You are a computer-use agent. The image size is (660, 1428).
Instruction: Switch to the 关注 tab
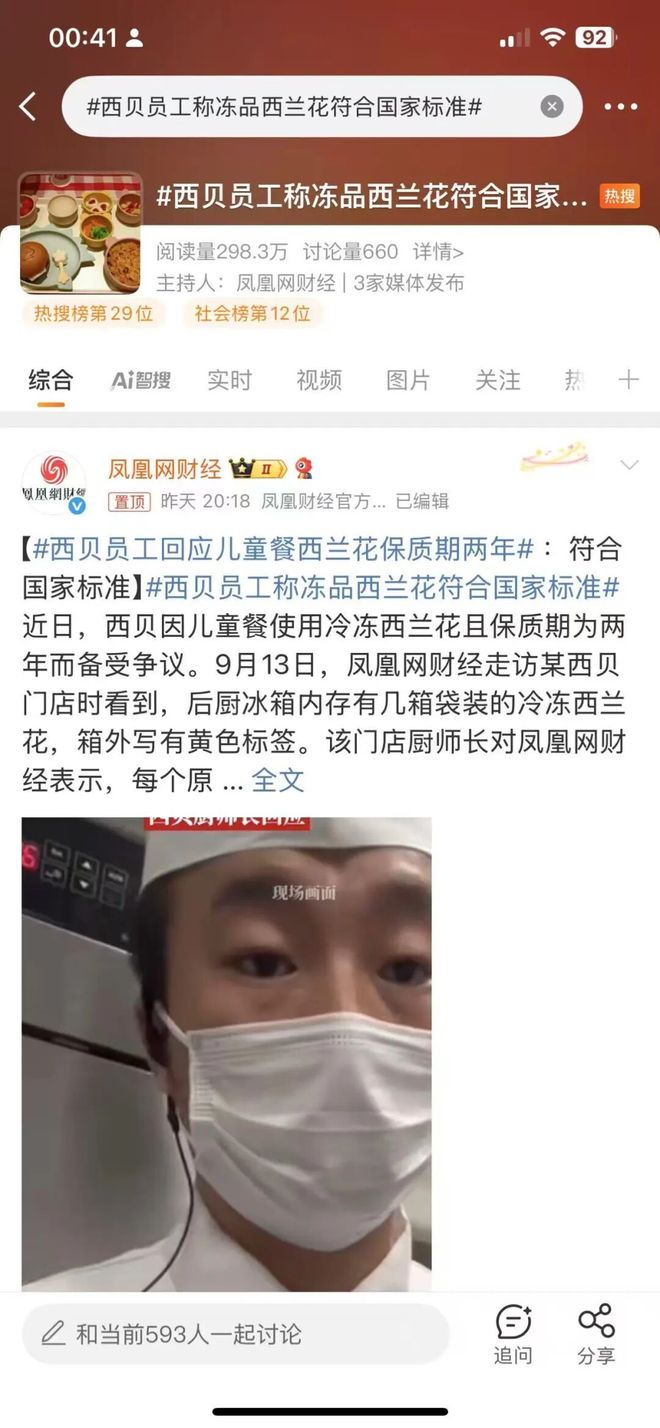pos(497,380)
